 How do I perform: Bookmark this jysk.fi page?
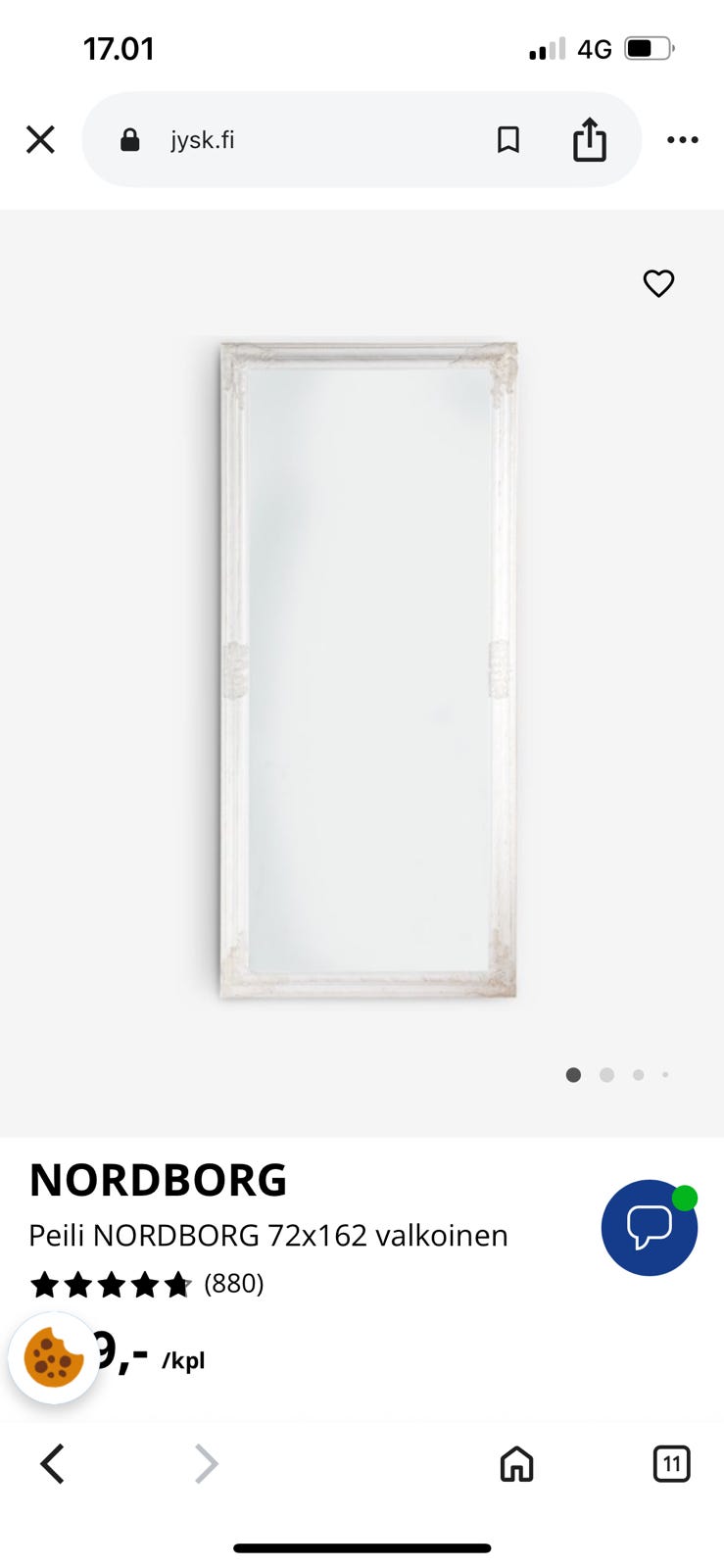point(507,140)
